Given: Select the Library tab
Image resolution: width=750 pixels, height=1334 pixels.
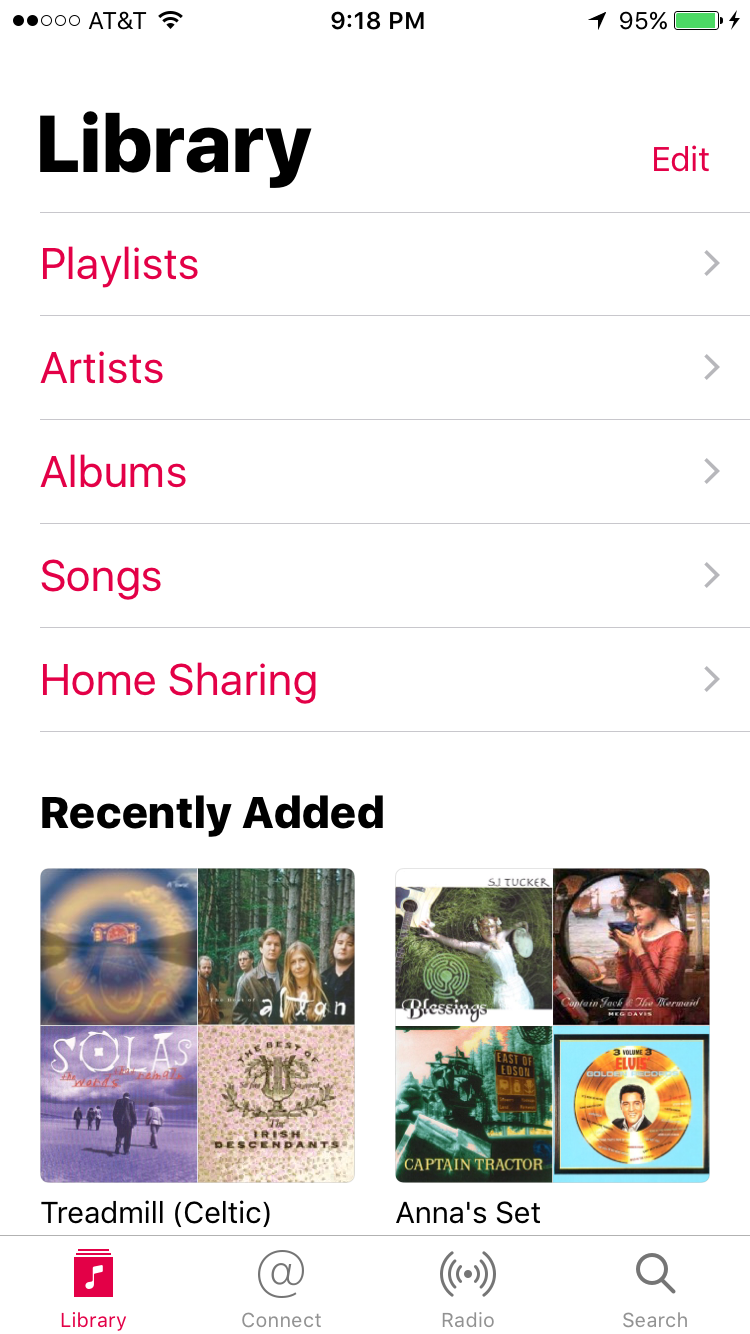Looking at the screenshot, I should point(93,1288).
